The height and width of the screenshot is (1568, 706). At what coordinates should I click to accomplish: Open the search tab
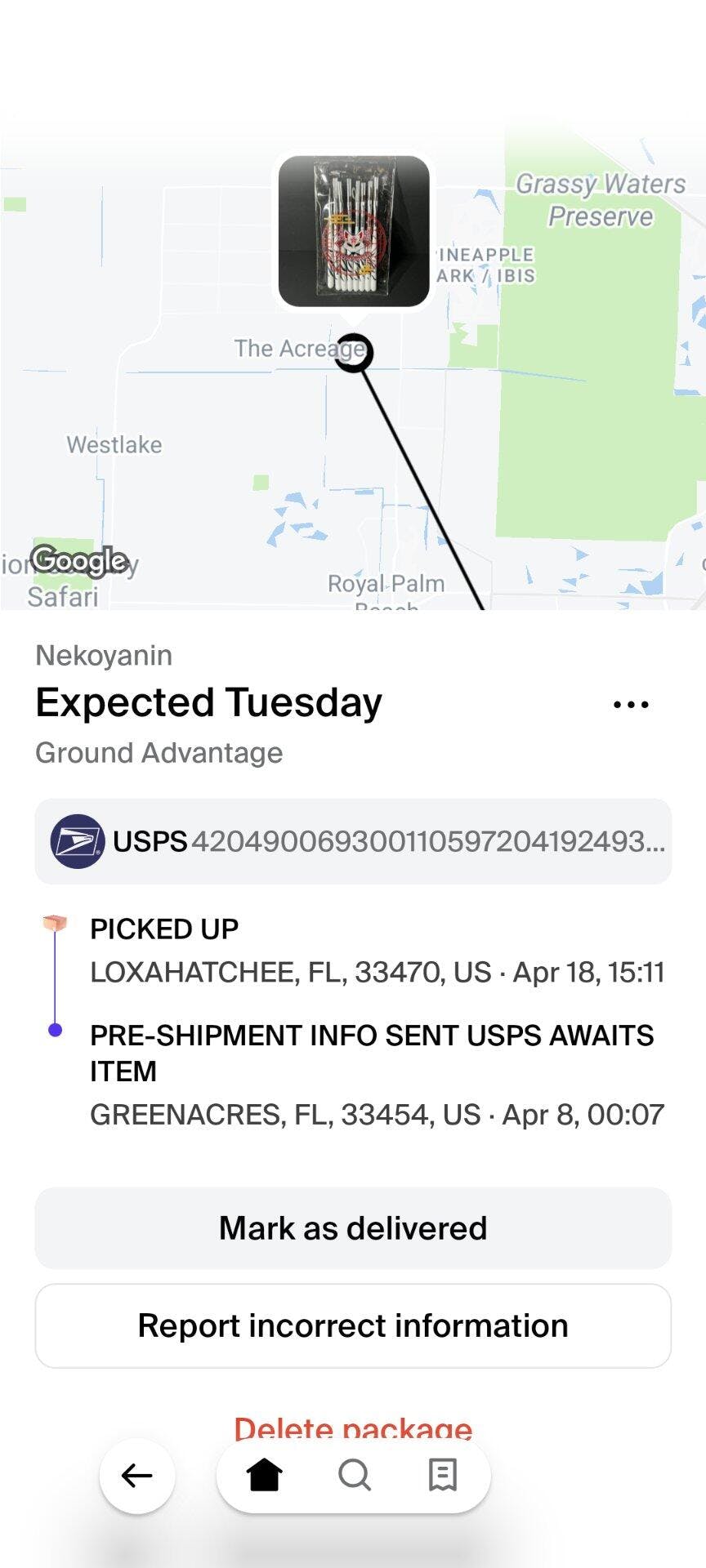coord(355,1475)
